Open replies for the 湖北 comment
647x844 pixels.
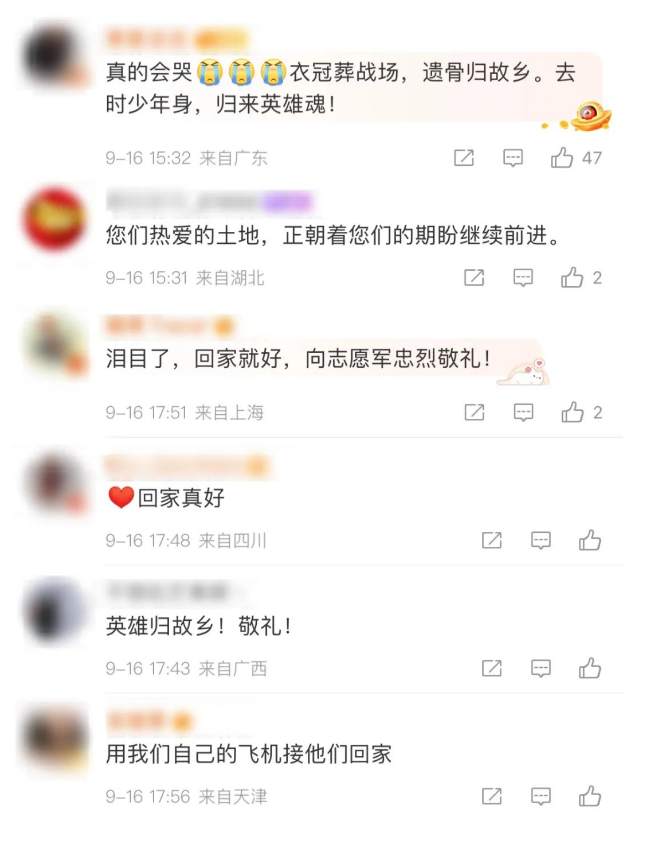click(x=523, y=278)
